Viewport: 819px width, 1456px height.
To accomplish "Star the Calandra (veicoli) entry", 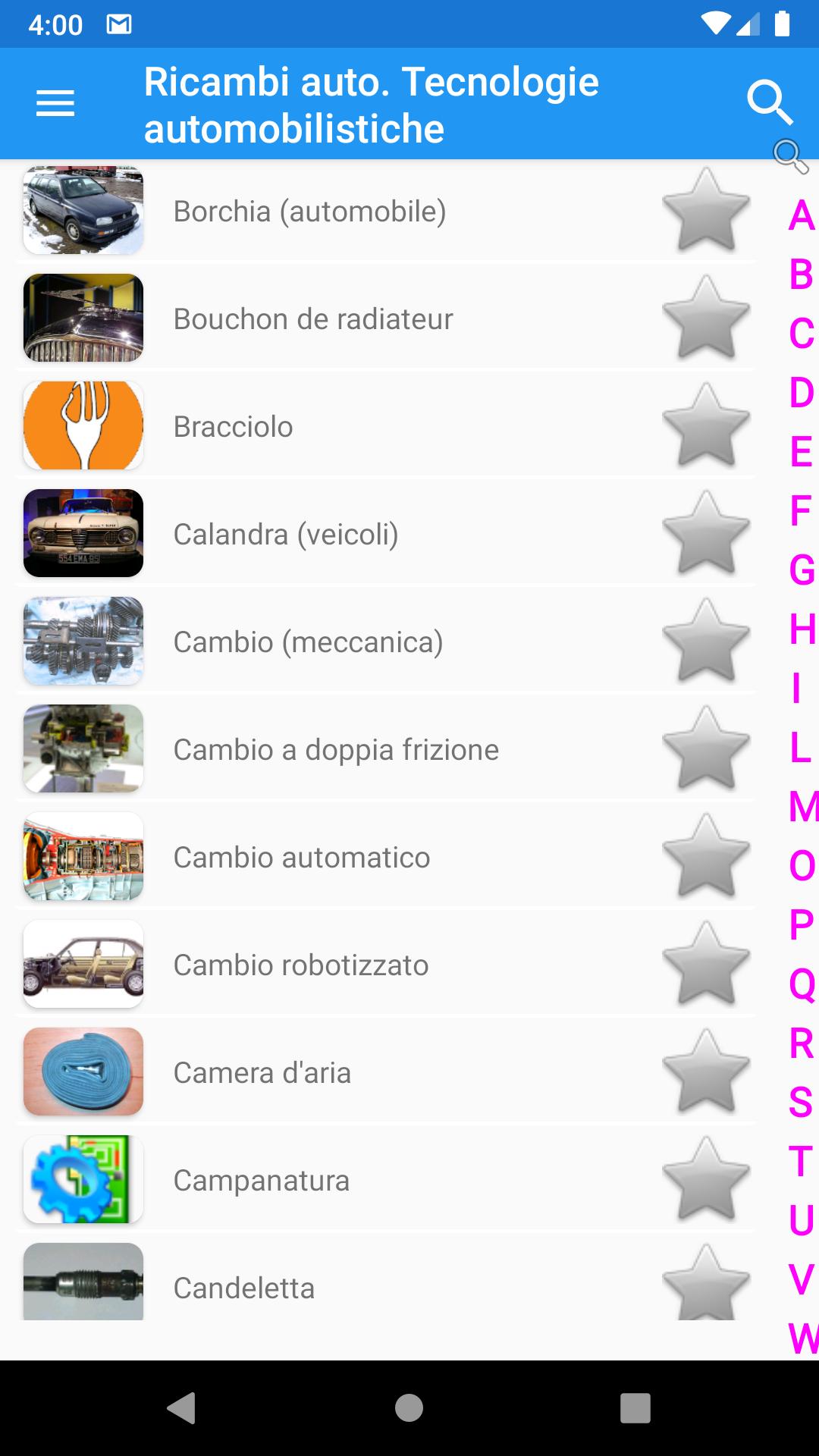I will coord(706,533).
